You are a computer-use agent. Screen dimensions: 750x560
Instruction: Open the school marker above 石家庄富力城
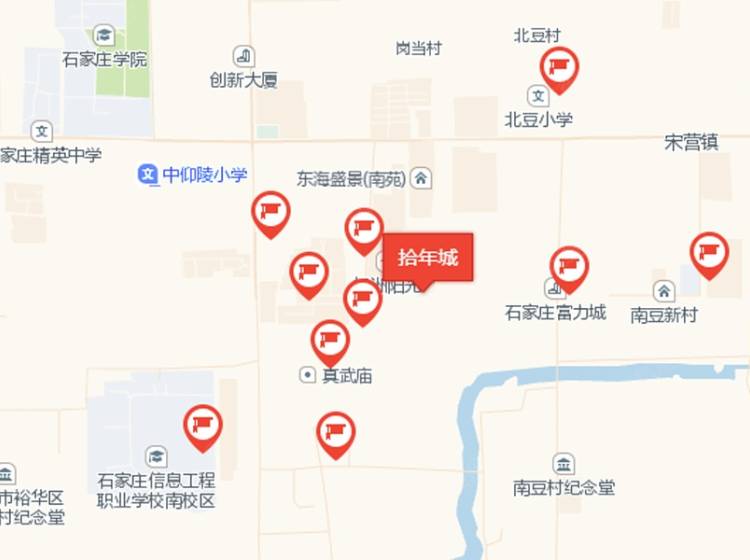pos(569,267)
